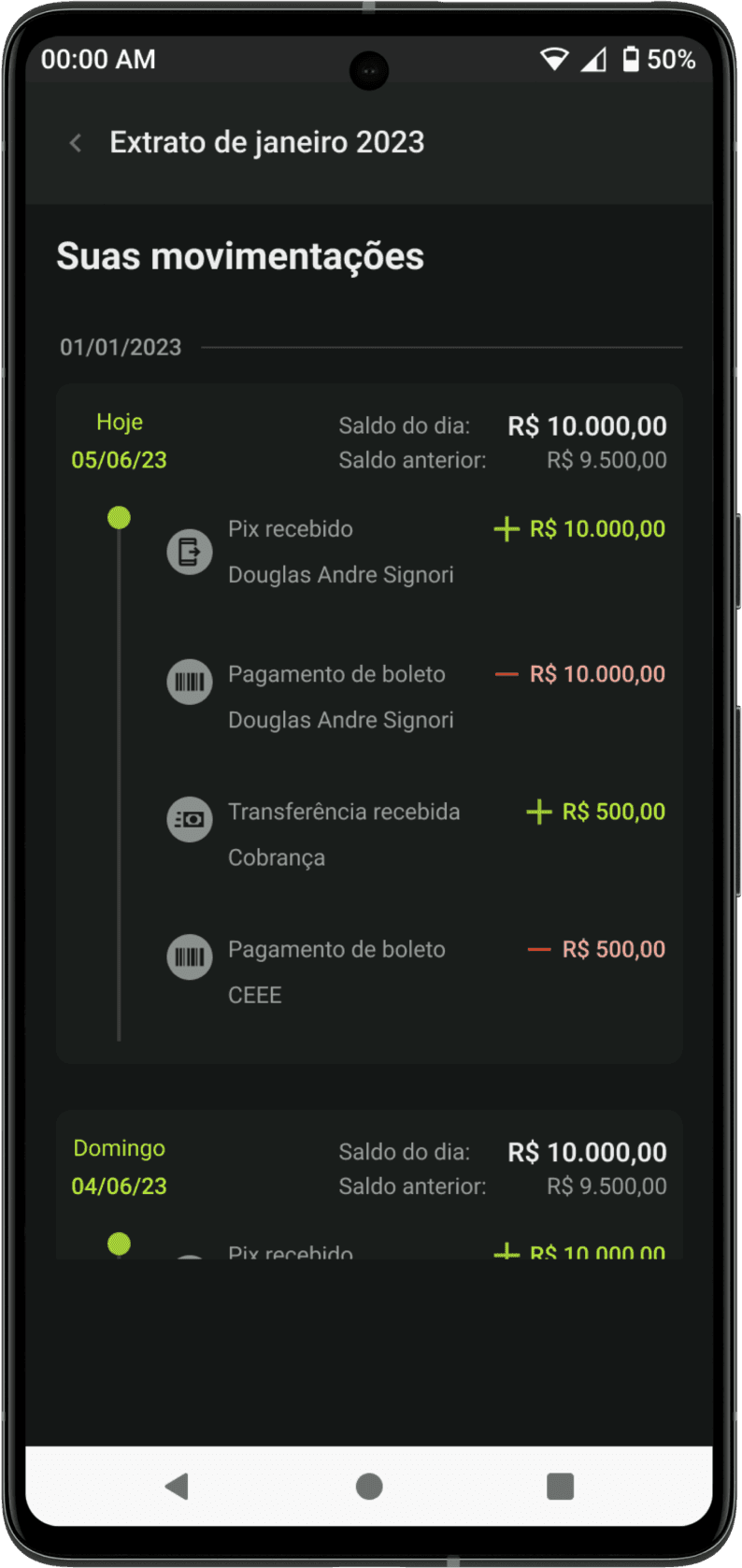Tap the system home button
The width and height of the screenshot is (742, 1568).
(369, 1486)
